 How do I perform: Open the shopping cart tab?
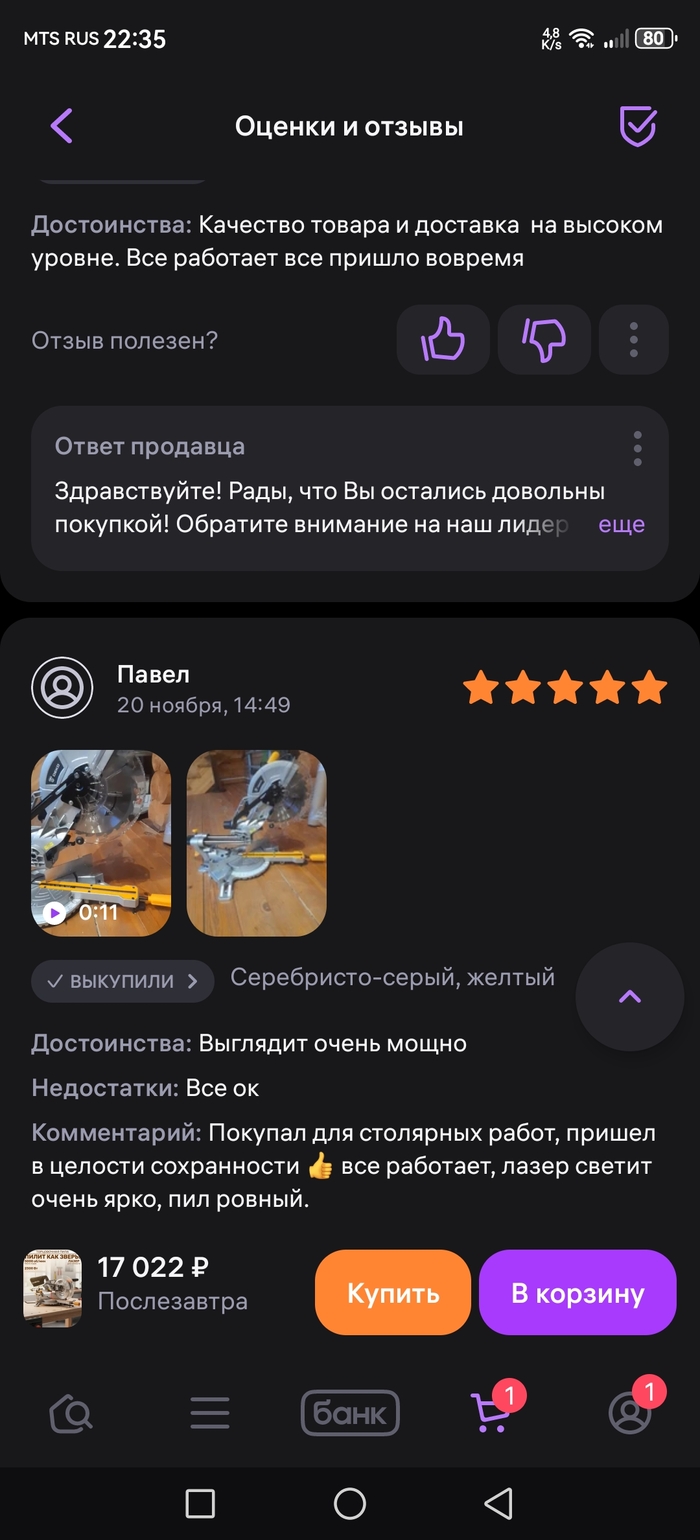(x=490, y=1413)
